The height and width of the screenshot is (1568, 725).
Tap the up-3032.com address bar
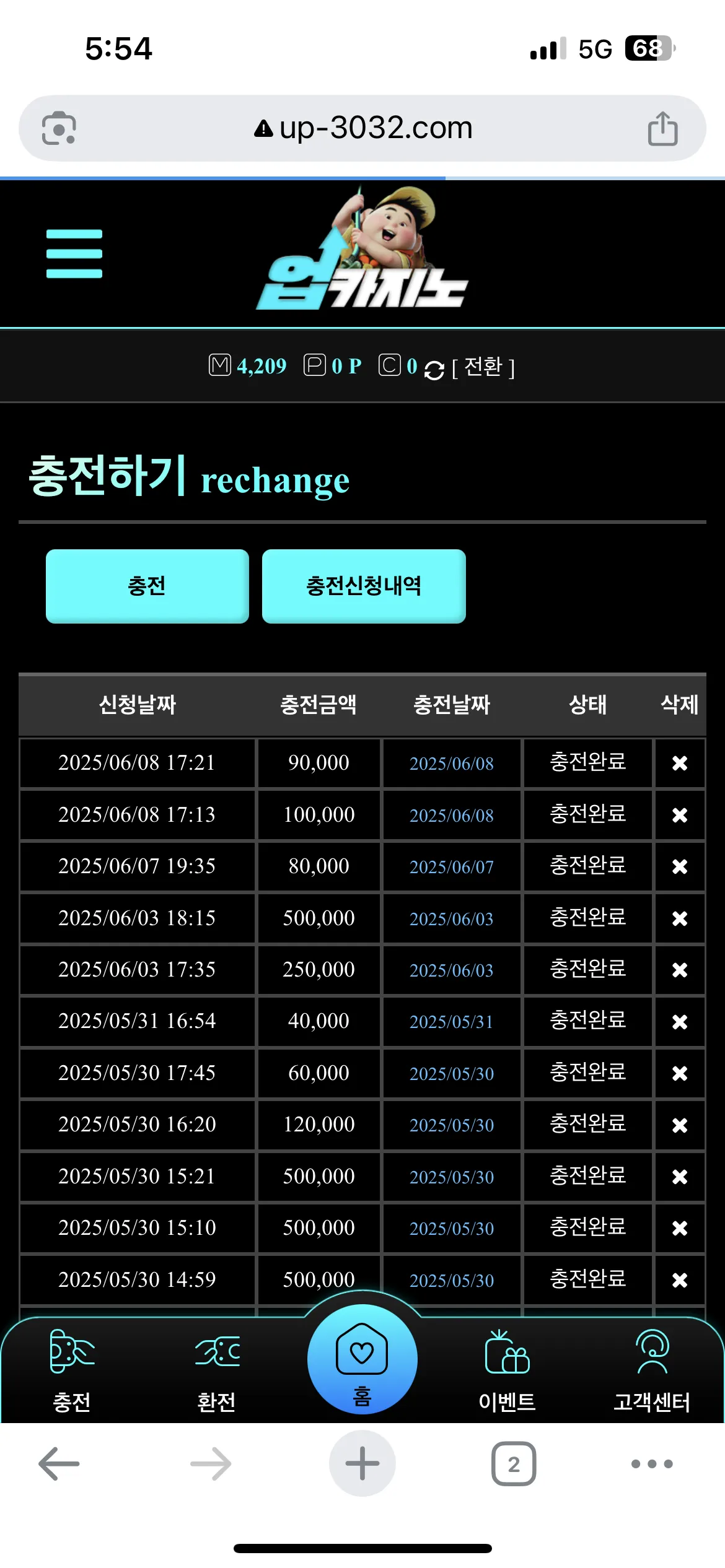pyautogui.click(x=362, y=128)
